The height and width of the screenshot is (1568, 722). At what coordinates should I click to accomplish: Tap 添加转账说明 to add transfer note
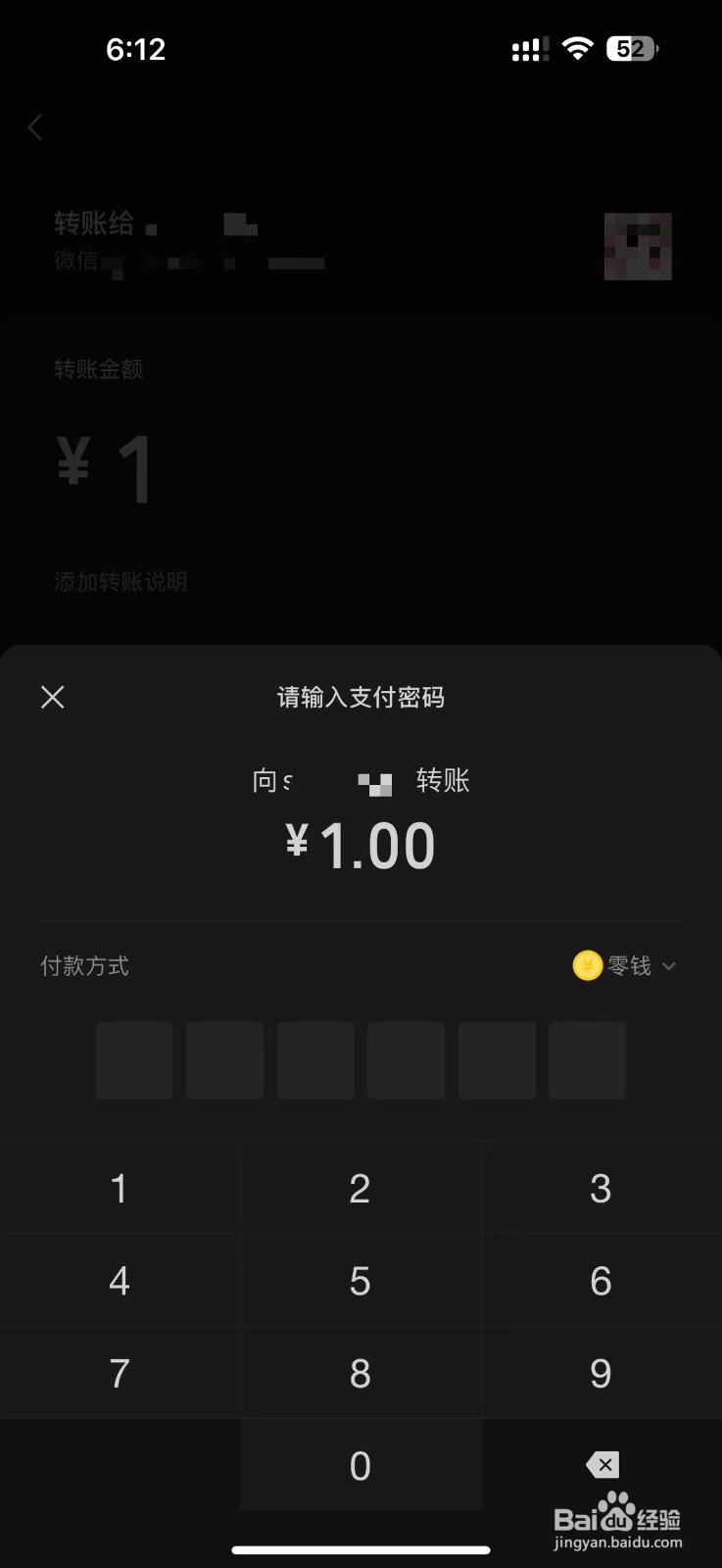[120, 581]
